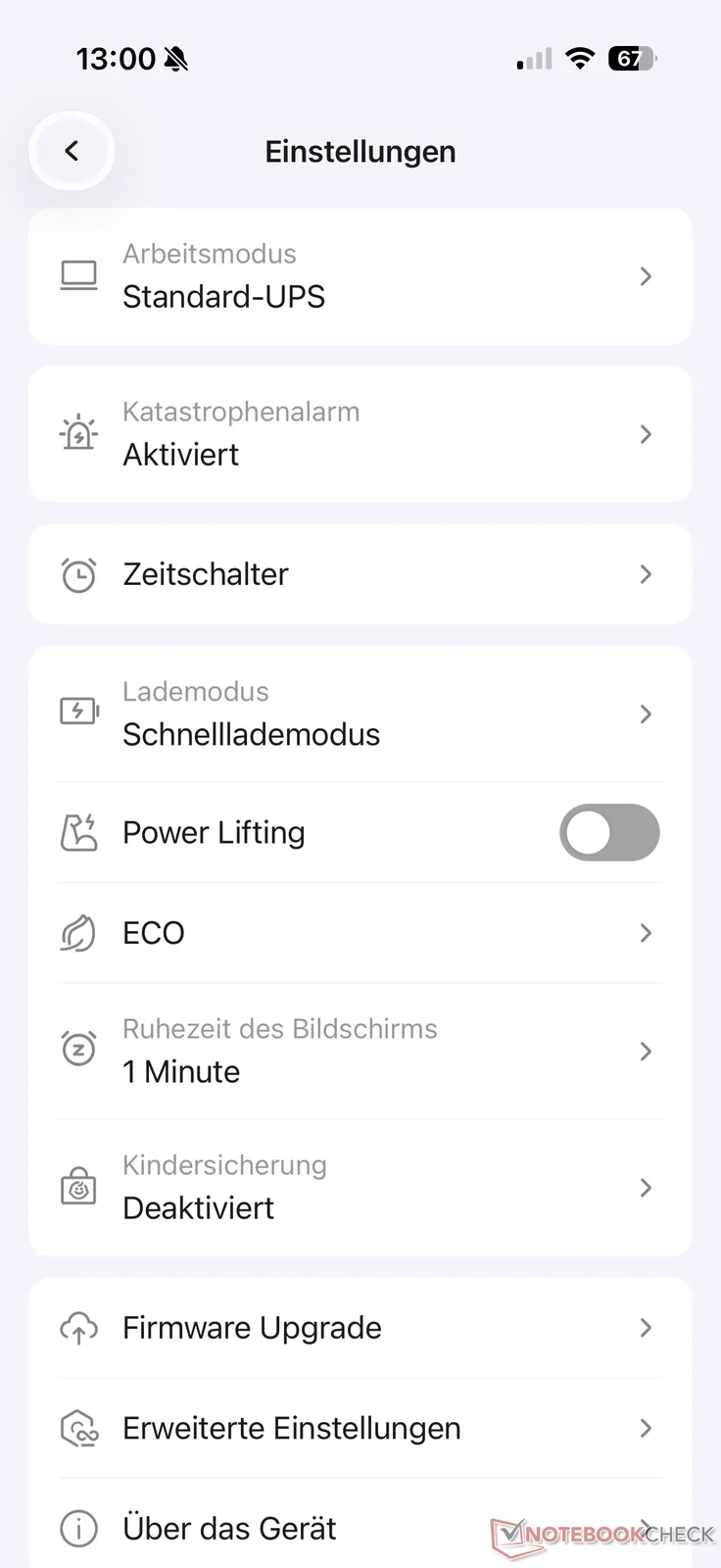Open the Zeitschalter row
The height and width of the screenshot is (1568, 721).
click(x=360, y=574)
